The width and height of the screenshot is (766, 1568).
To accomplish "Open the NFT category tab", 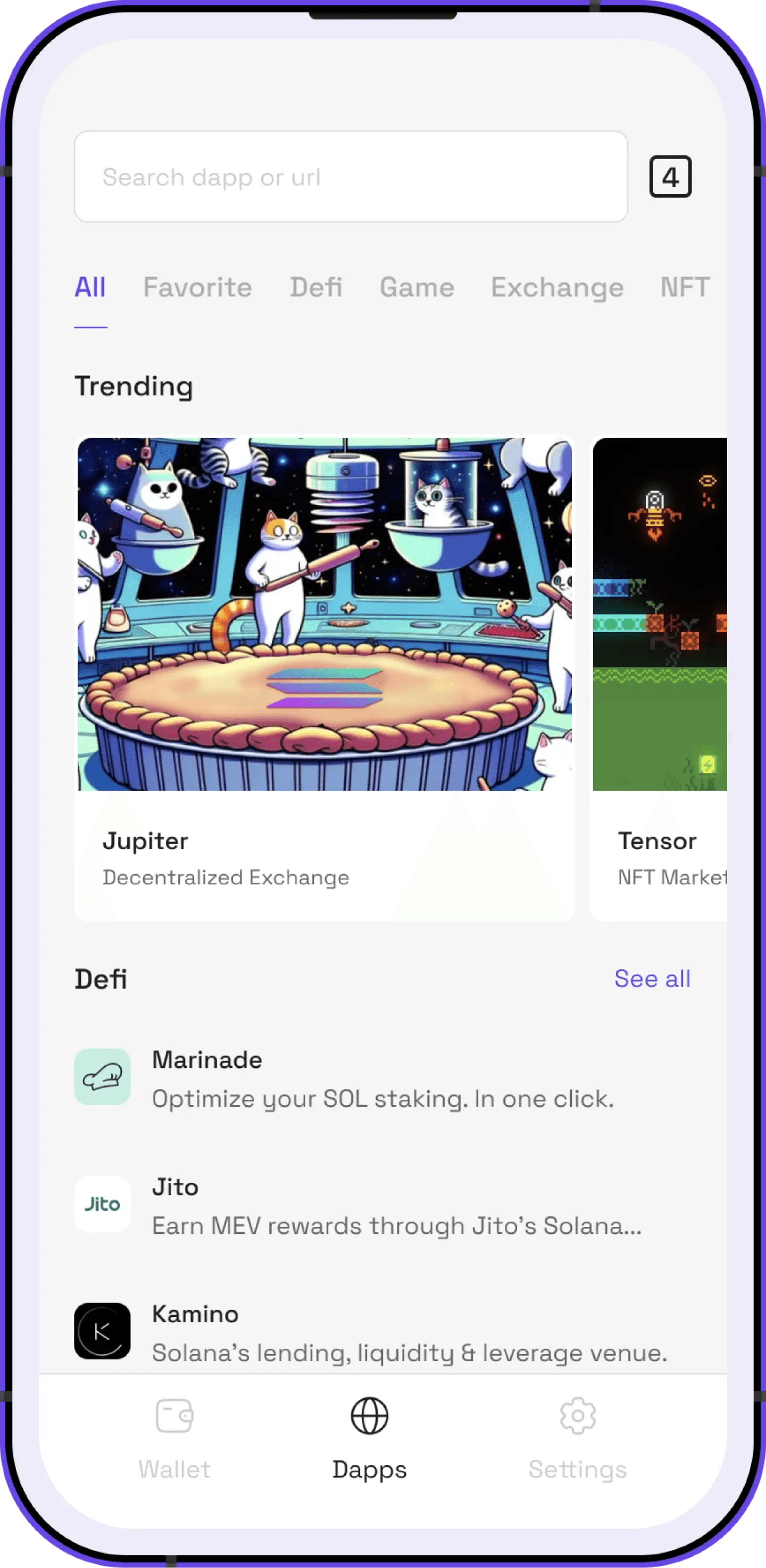I will 685,287.
